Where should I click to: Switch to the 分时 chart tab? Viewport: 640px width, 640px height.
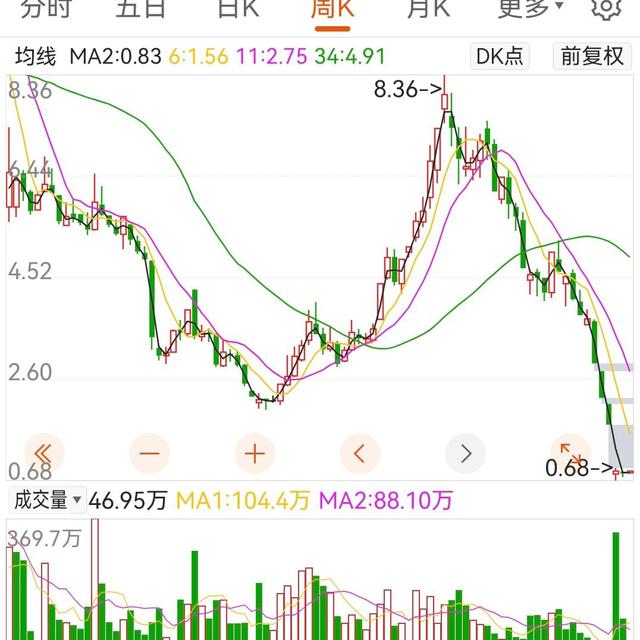point(47,10)
